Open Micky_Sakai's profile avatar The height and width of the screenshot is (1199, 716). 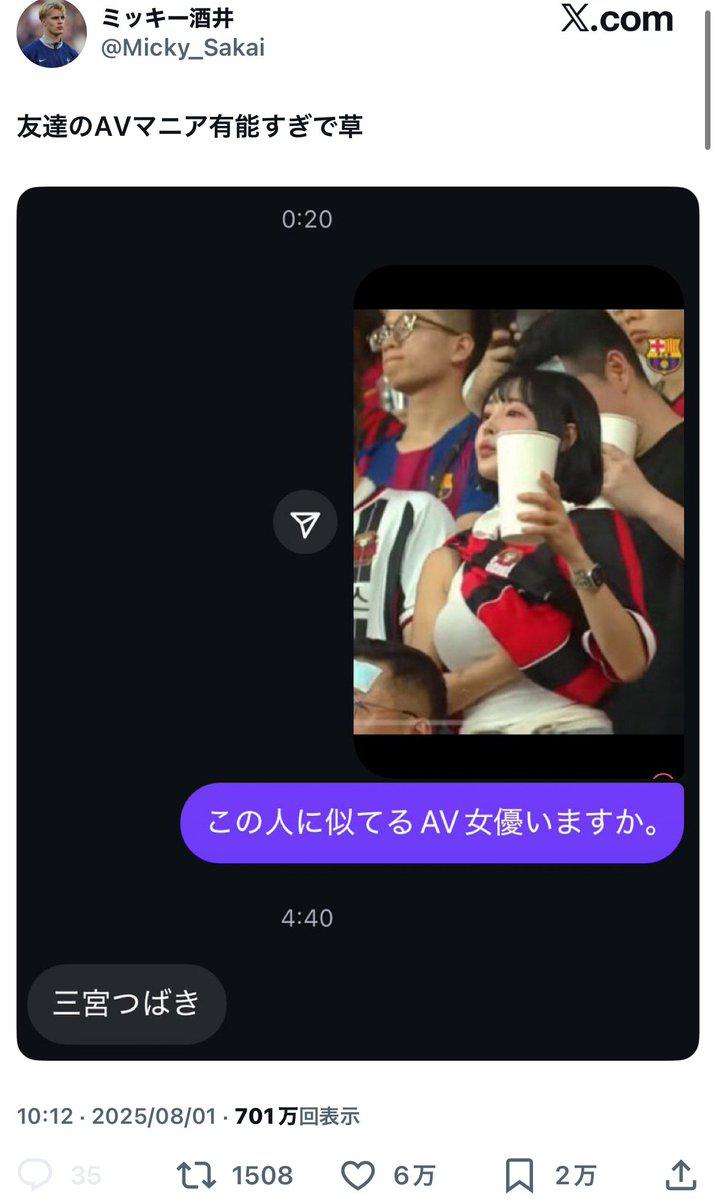click(x=51, y=33)
